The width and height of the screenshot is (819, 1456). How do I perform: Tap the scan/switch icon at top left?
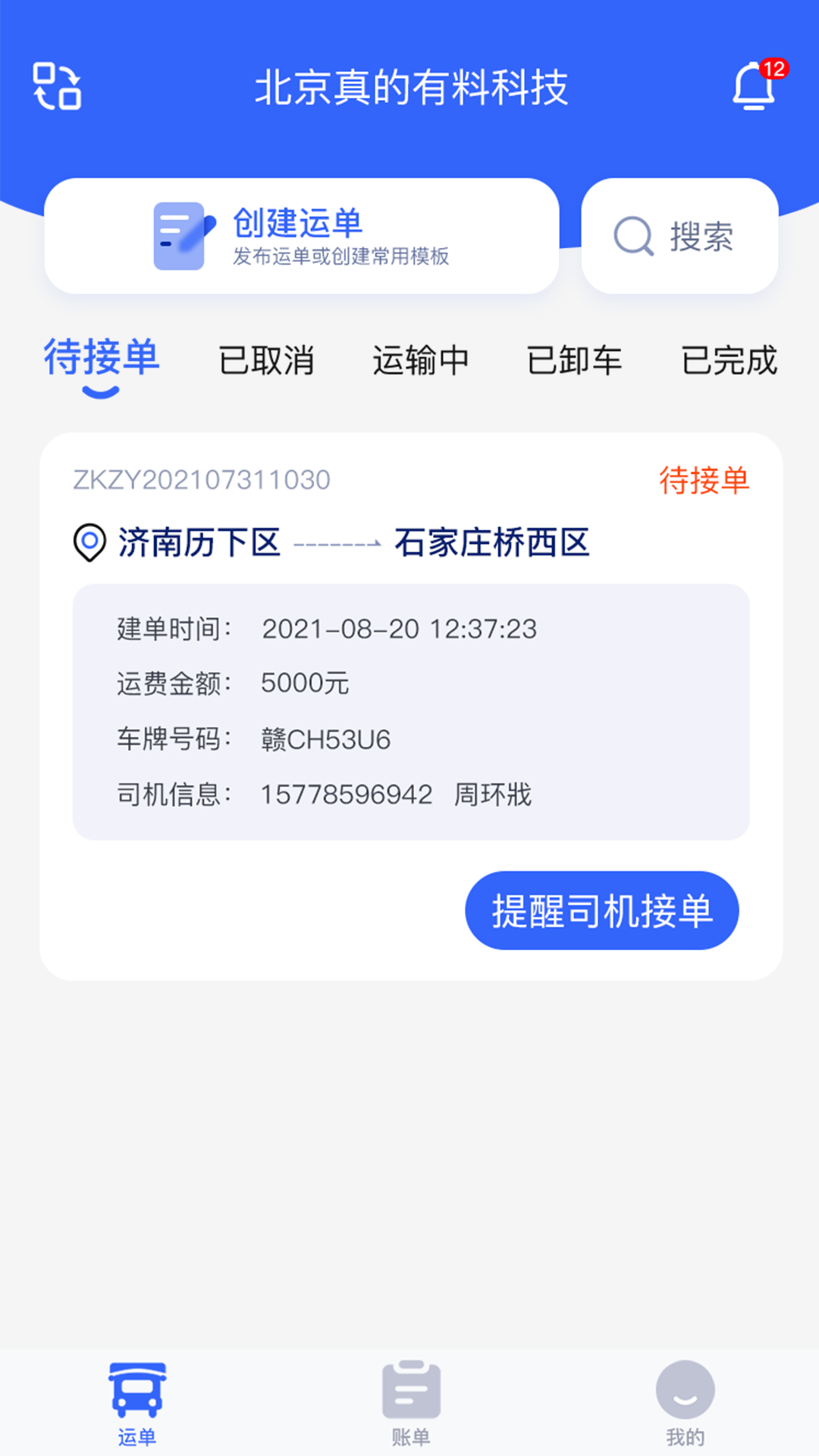click(x=57, y=87)
